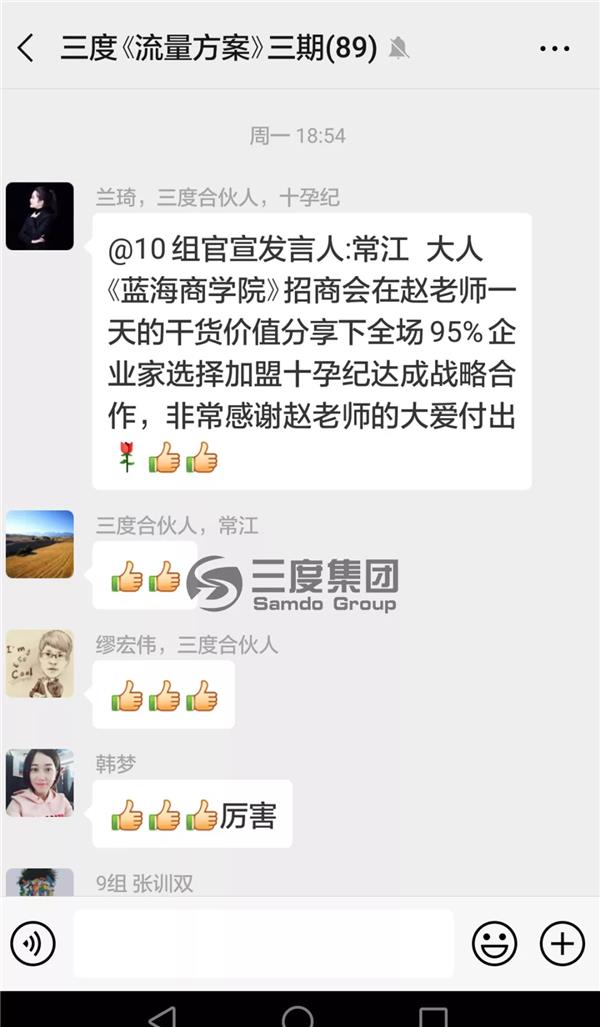Switch to voice message input

tap(33, 943)
